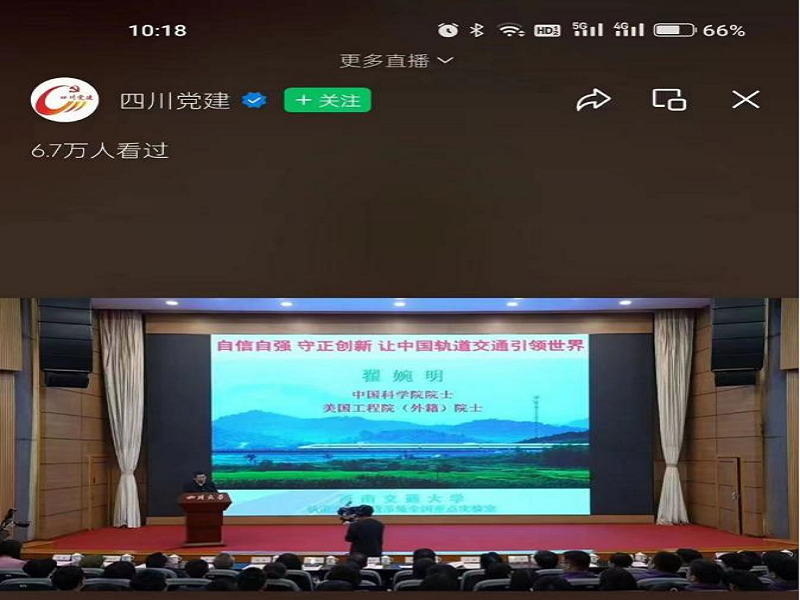
Task: Switch to floating window mode
Action: [668, 100]
